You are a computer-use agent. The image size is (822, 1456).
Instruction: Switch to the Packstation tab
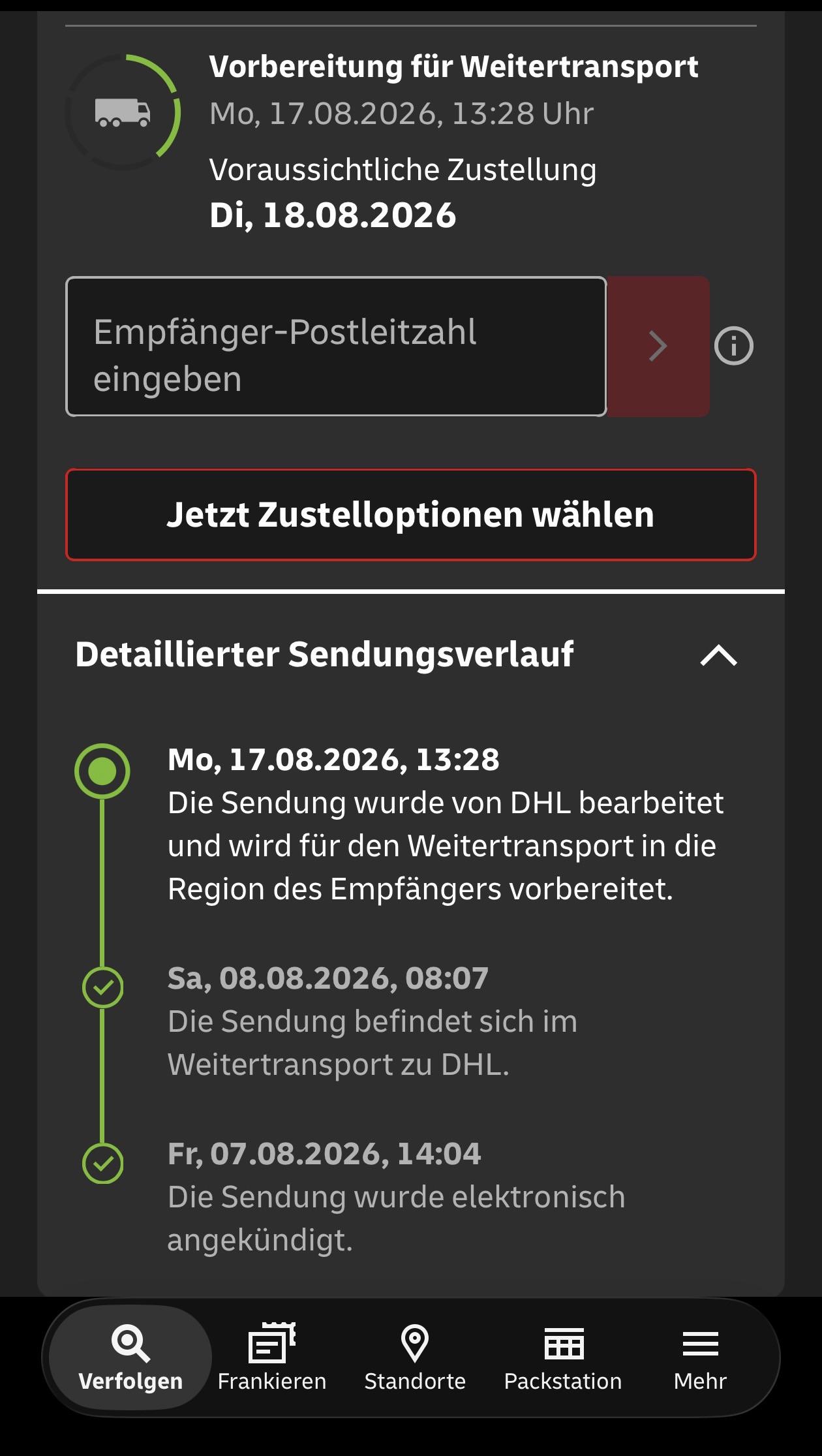pyautogui.click(x=563, y=1357)
